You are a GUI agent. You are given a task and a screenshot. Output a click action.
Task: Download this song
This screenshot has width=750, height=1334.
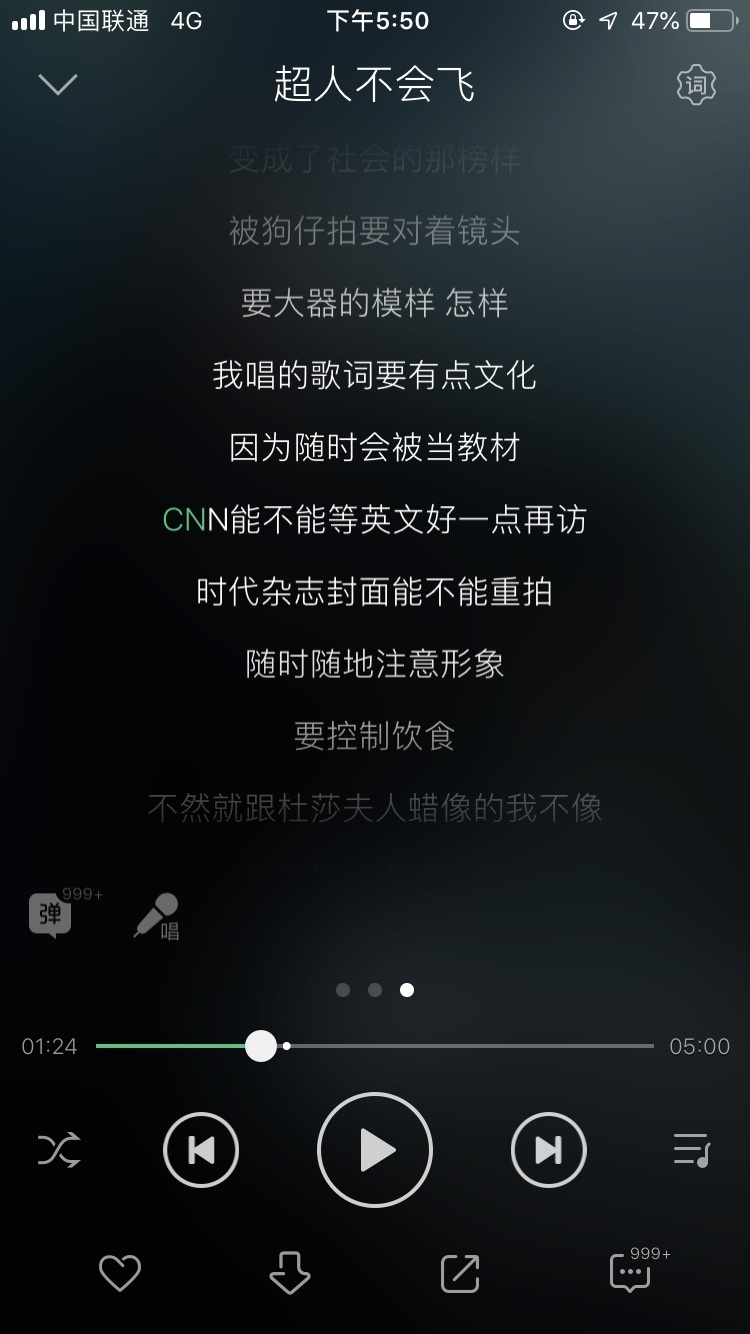point(289,1273)
